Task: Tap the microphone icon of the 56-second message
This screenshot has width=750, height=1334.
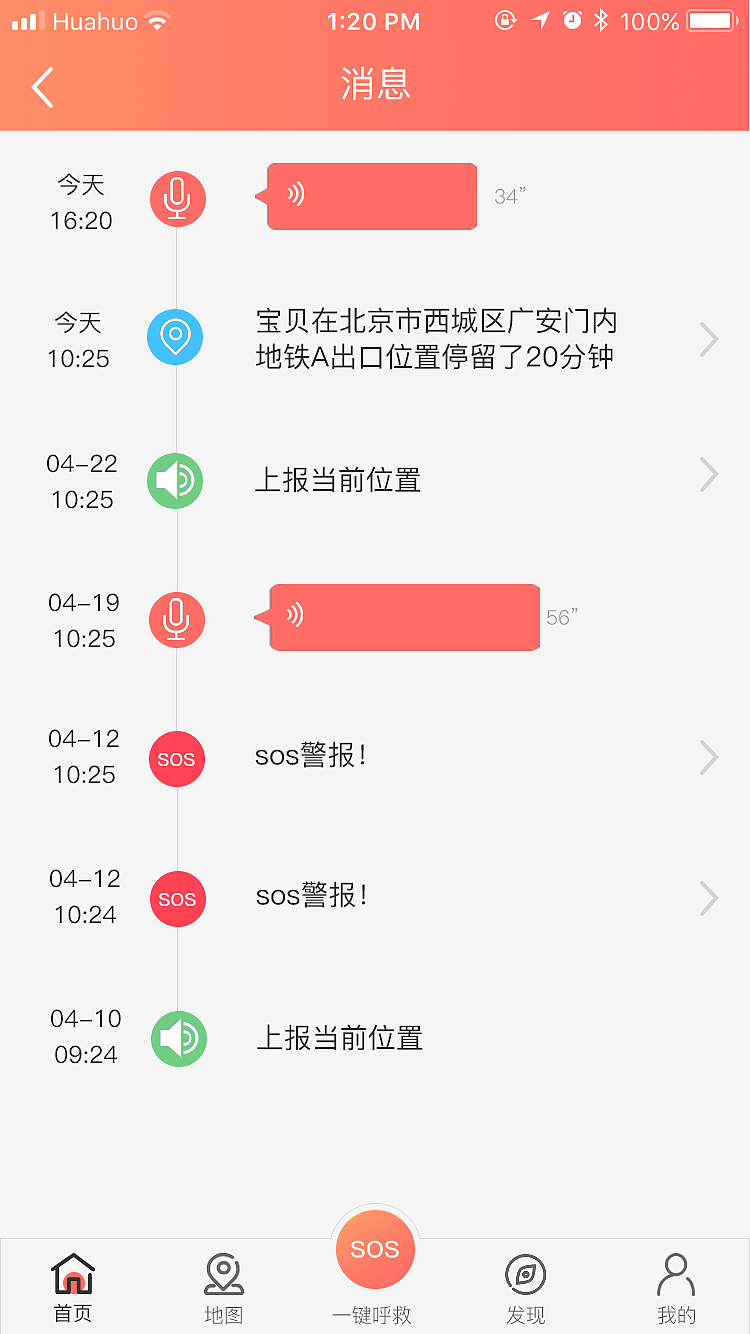Action: coord(176,619)
